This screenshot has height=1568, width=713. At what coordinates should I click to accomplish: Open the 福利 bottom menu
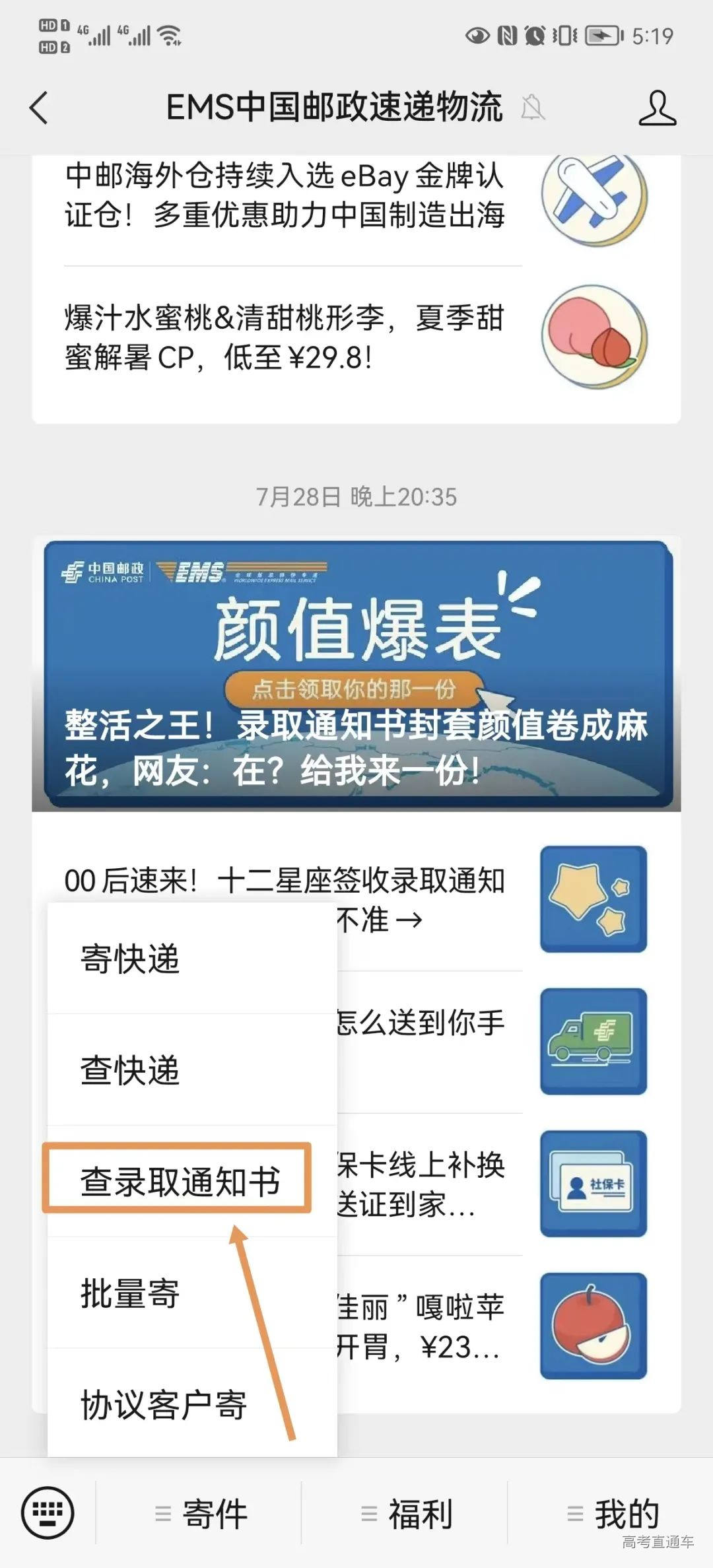coord(406,1513)
